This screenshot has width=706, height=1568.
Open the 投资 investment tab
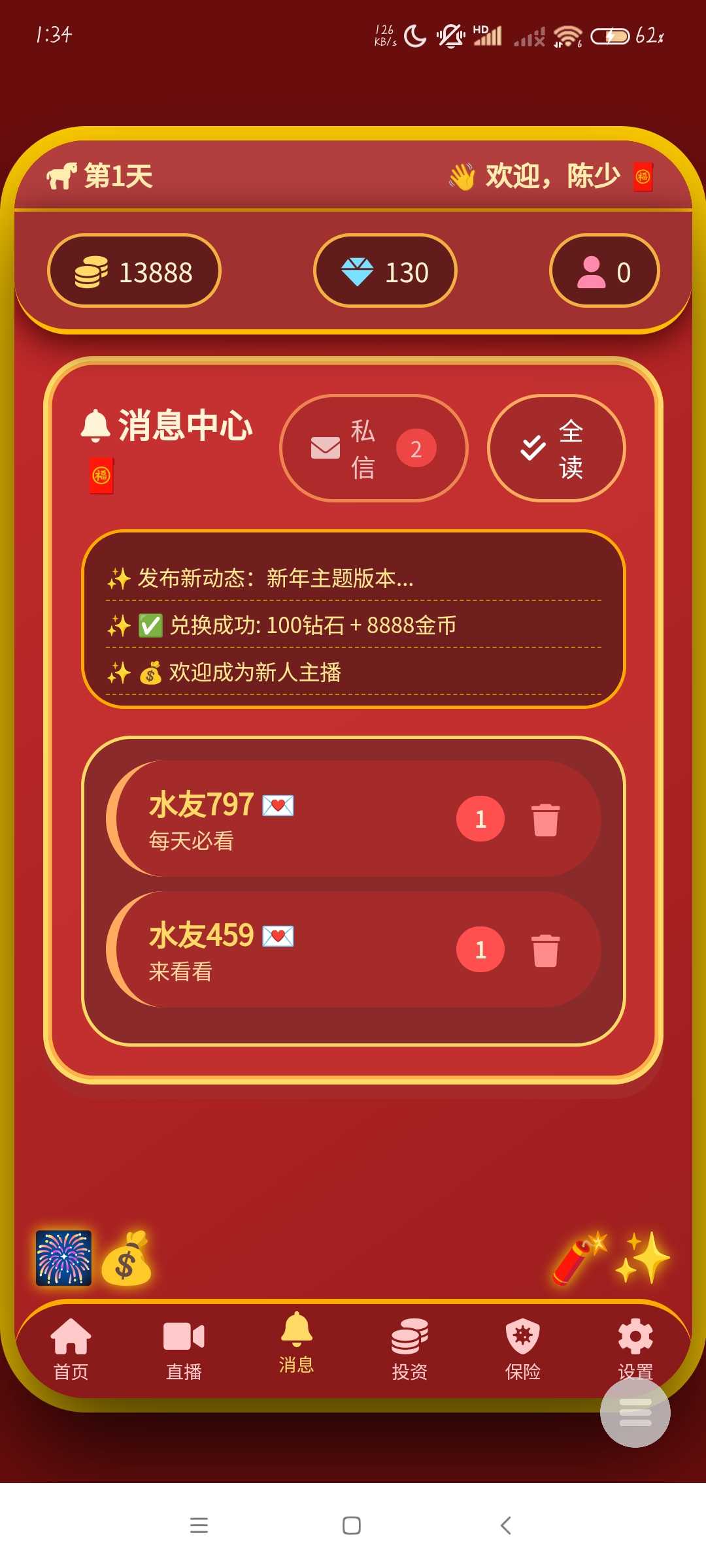(410, 1348)
